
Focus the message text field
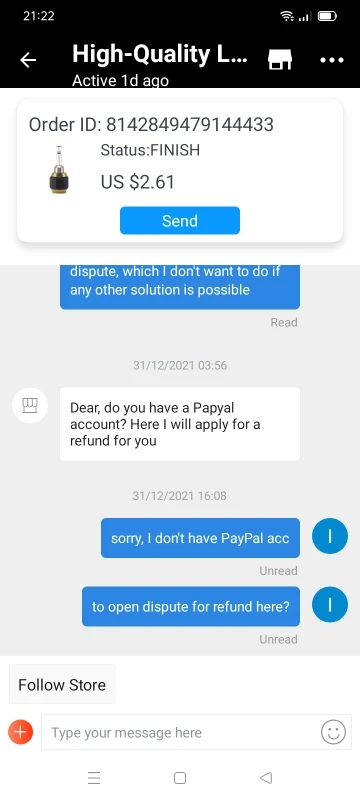(x=181, y=732)
